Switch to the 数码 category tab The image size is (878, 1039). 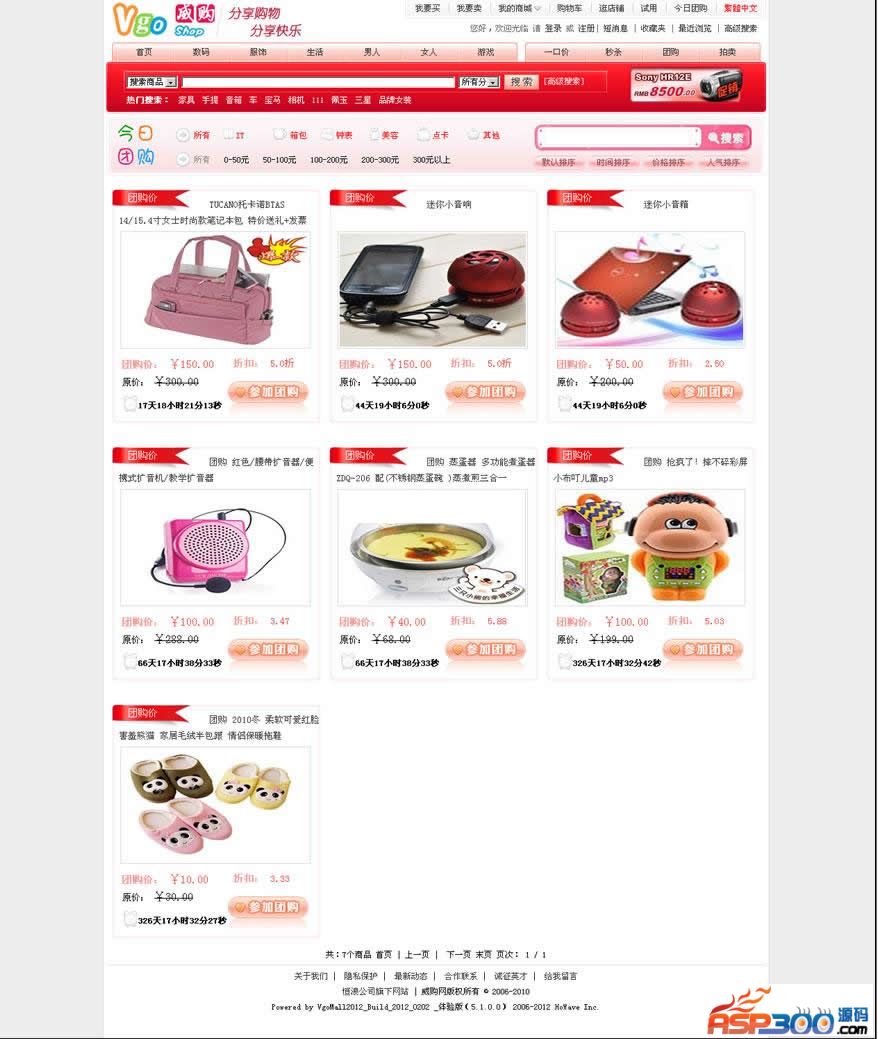201,52
